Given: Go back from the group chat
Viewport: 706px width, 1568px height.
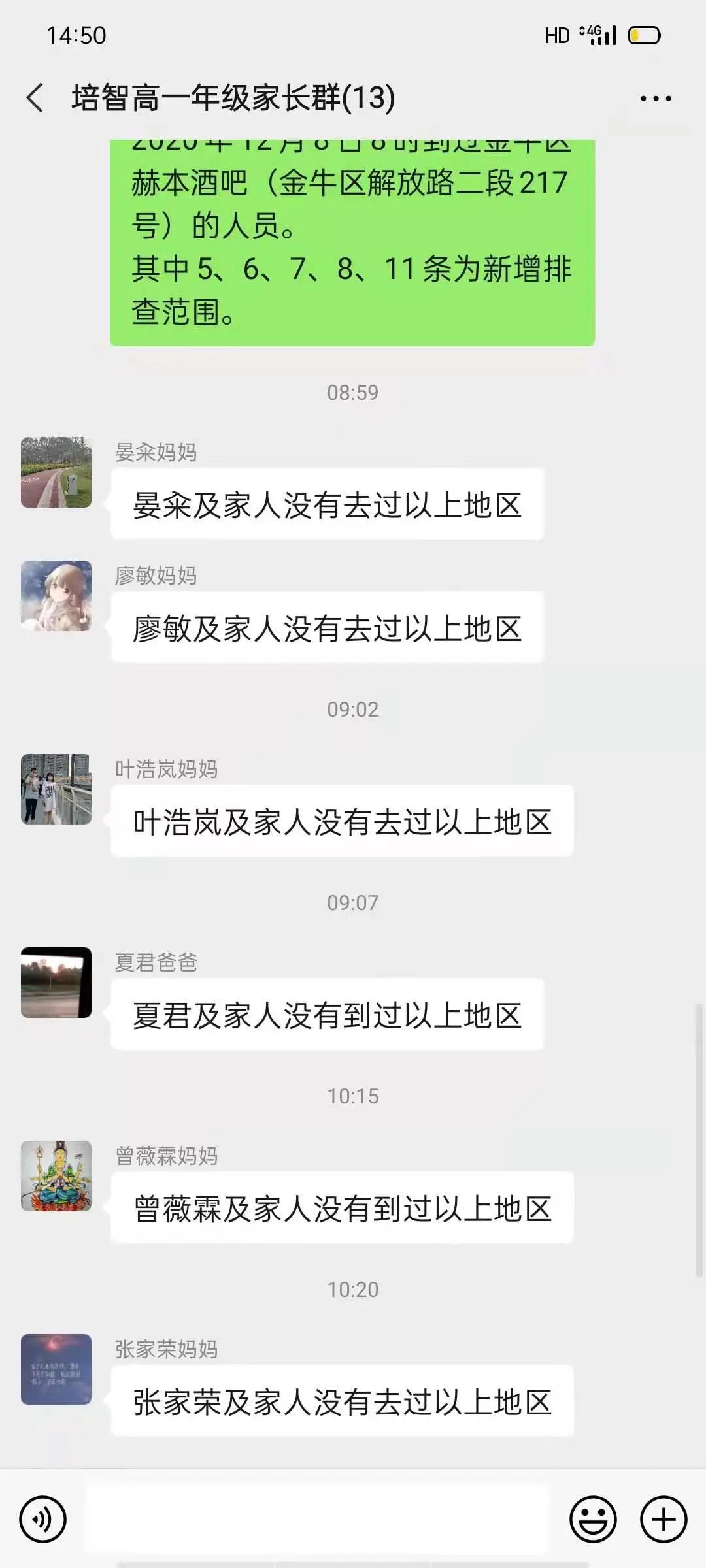Looking at the screenshot, I should coord(36,99).
